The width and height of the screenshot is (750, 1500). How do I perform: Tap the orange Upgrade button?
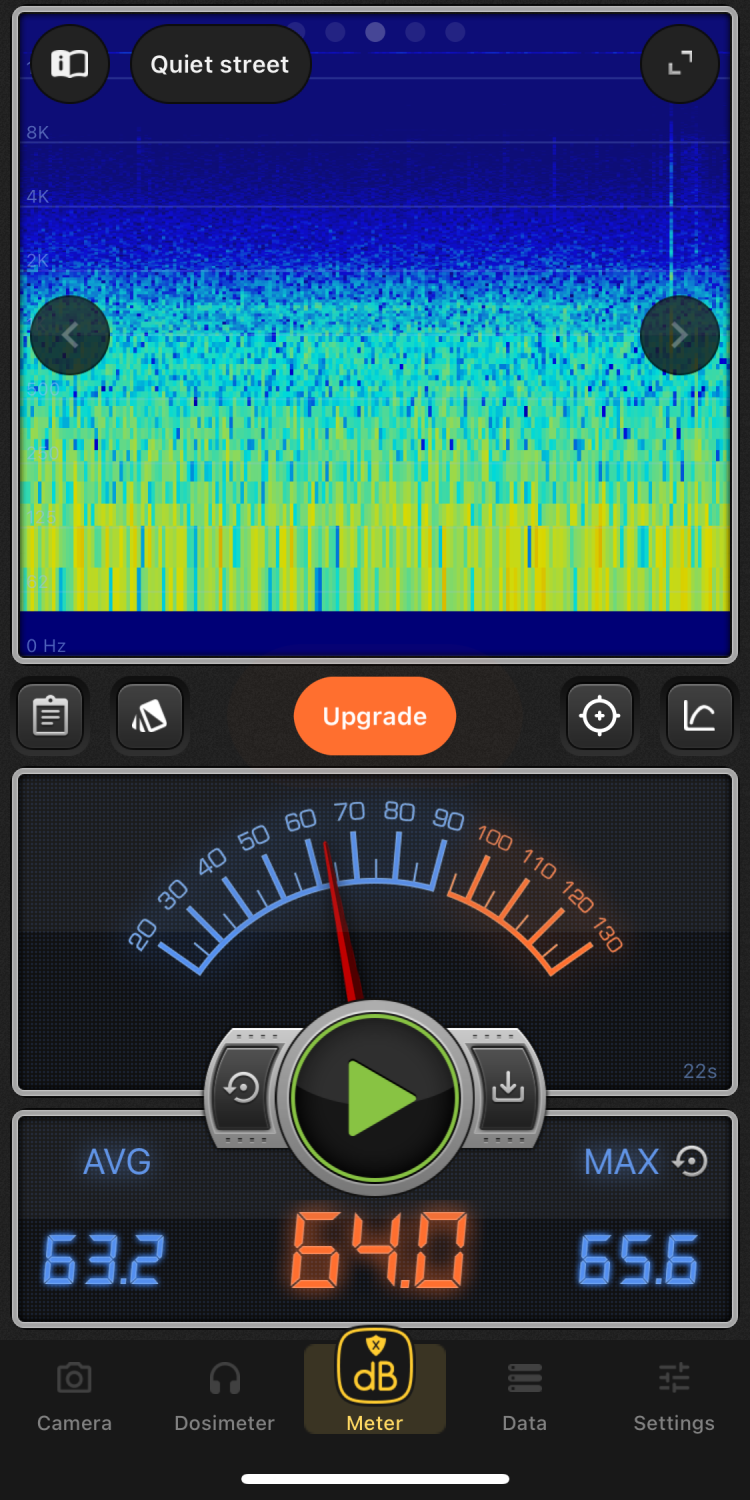(x=375, y=716)
